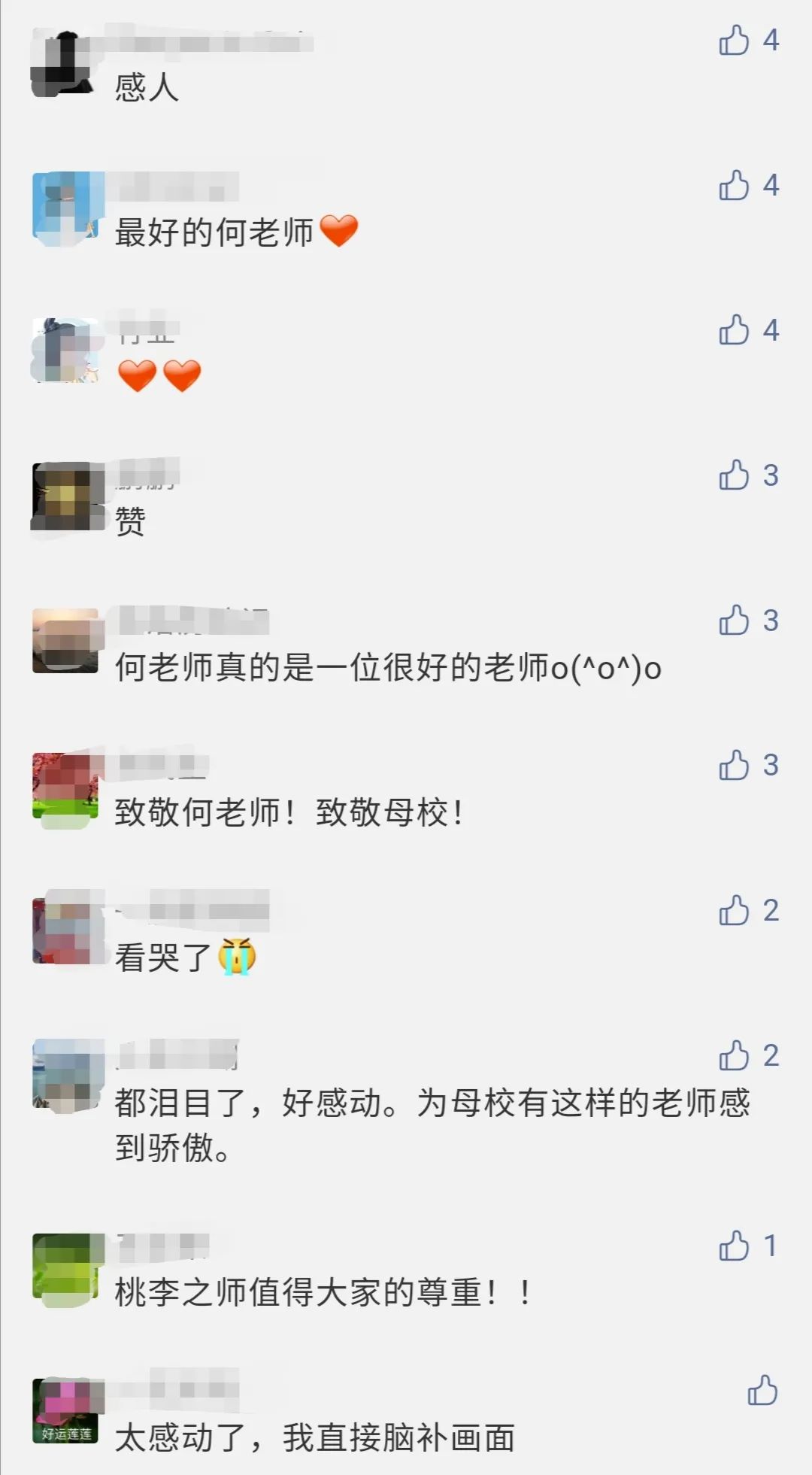Like the comment 致敬何老师！致敬母校！

(x=734, y=766)
